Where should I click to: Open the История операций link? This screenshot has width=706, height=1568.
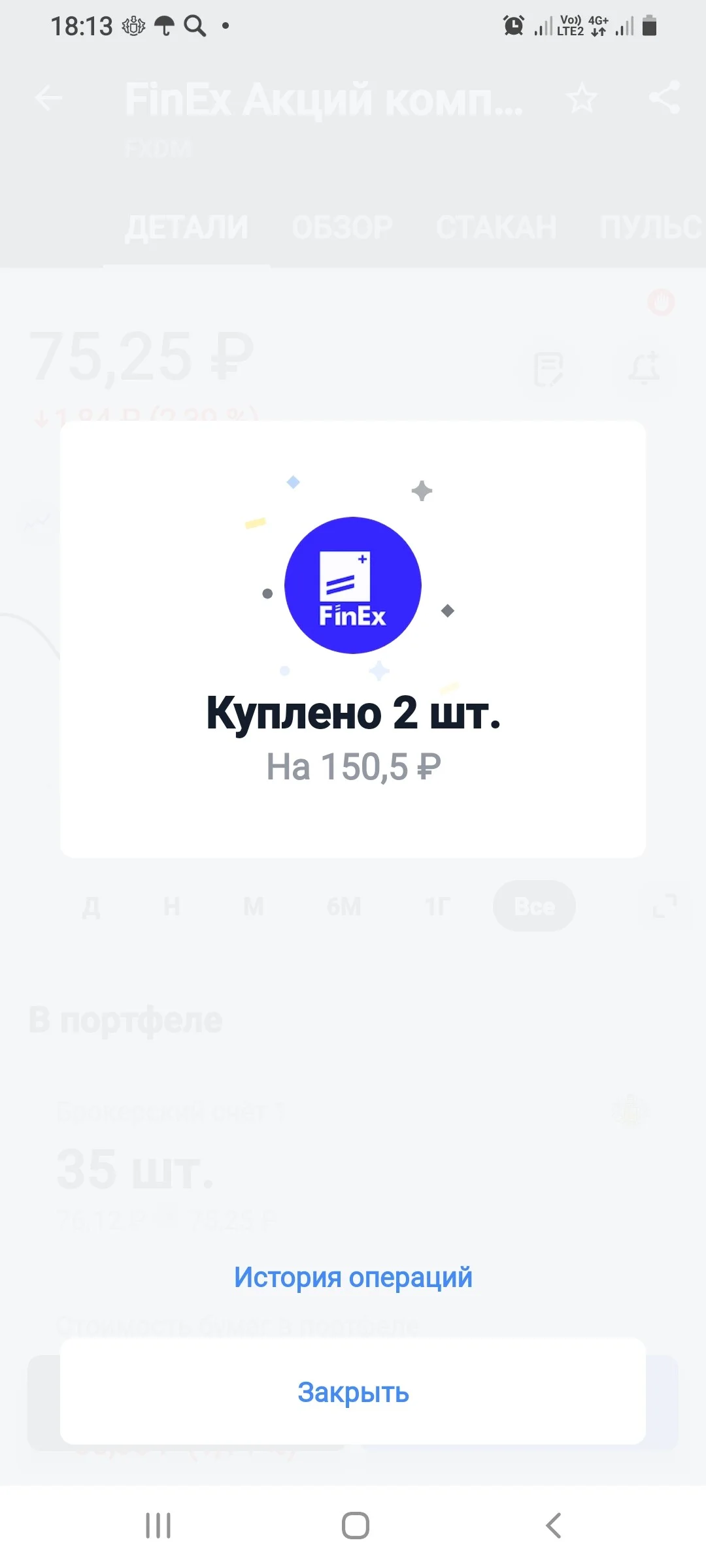point(353,1277)
